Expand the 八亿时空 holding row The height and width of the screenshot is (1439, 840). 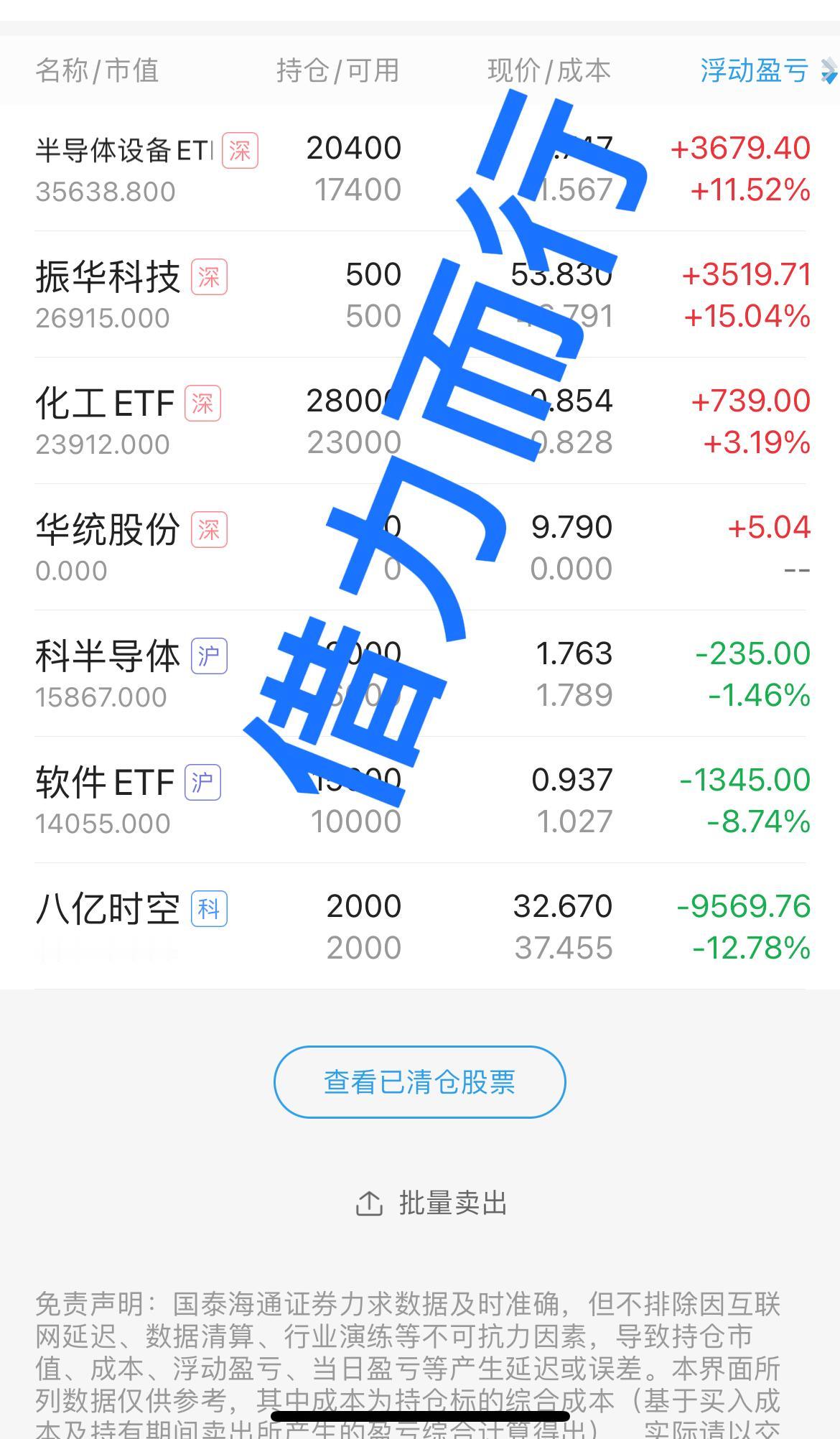tap(420, 925)
